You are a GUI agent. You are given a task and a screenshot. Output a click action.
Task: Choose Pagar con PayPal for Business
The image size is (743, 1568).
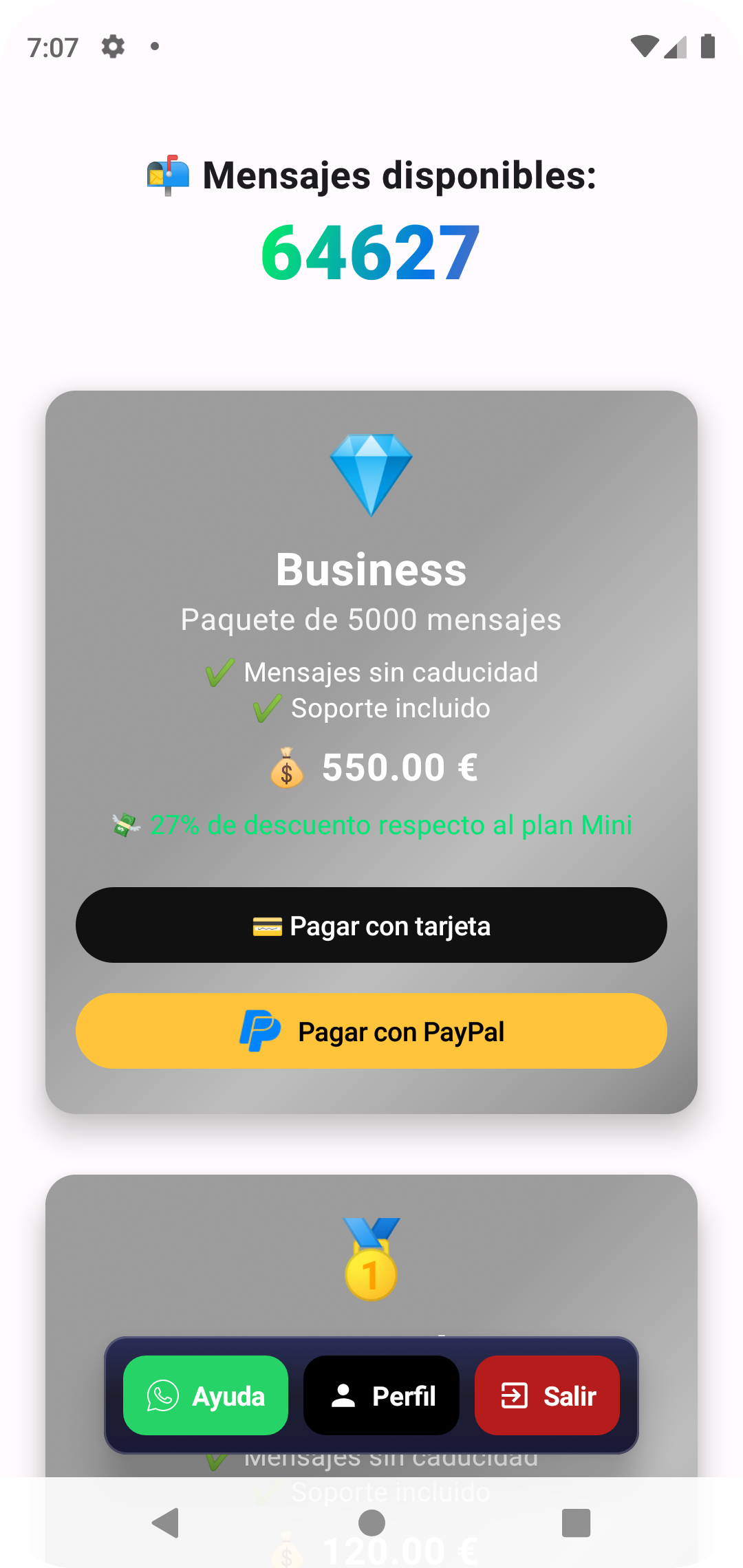[x=371, y=1031]
